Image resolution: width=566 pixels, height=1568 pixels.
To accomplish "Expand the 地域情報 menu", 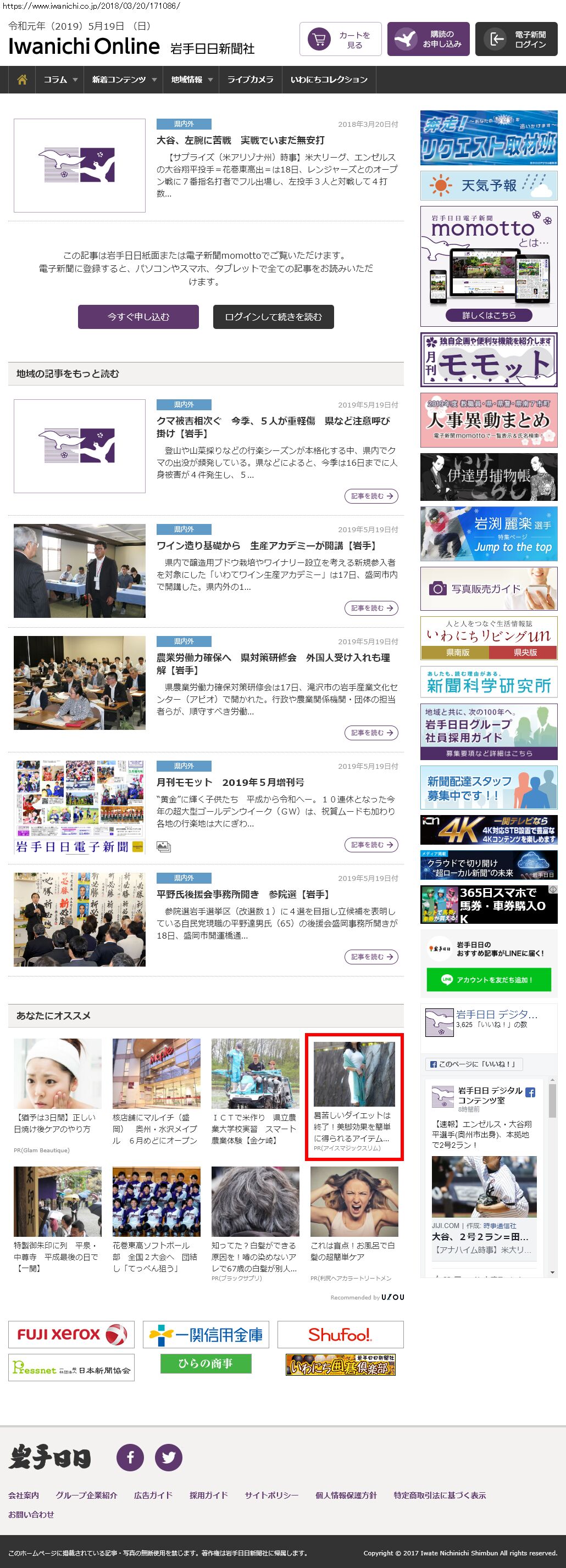I will click(x=191, y=80).
